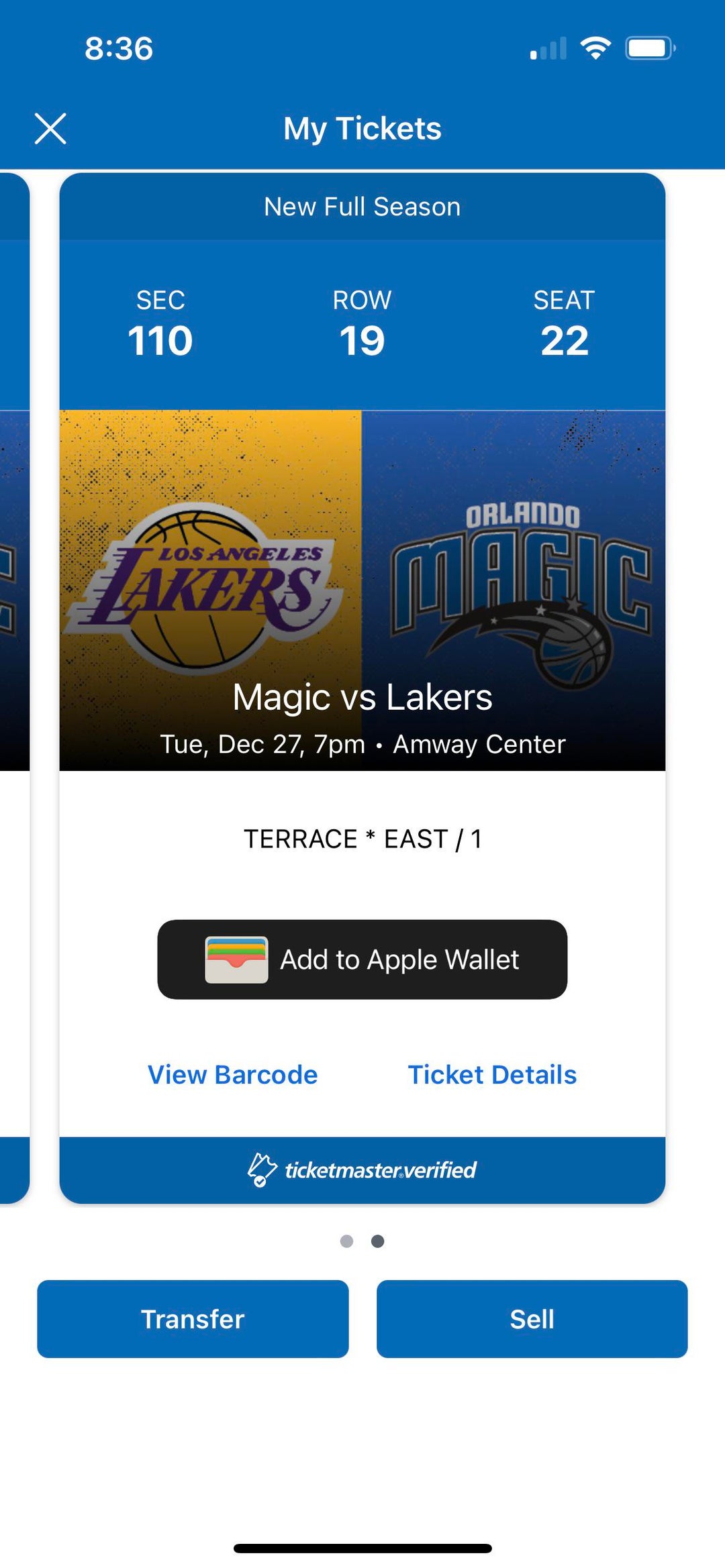Screen dimensions: 725x1568
Task: View the ticket barcode
Action: coord(232,1075)
